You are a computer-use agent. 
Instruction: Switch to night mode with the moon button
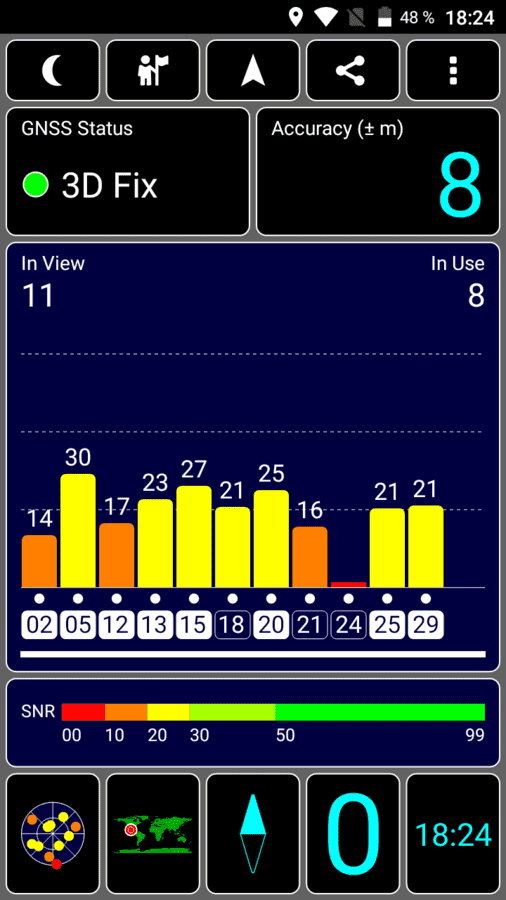tap(53, 71)
